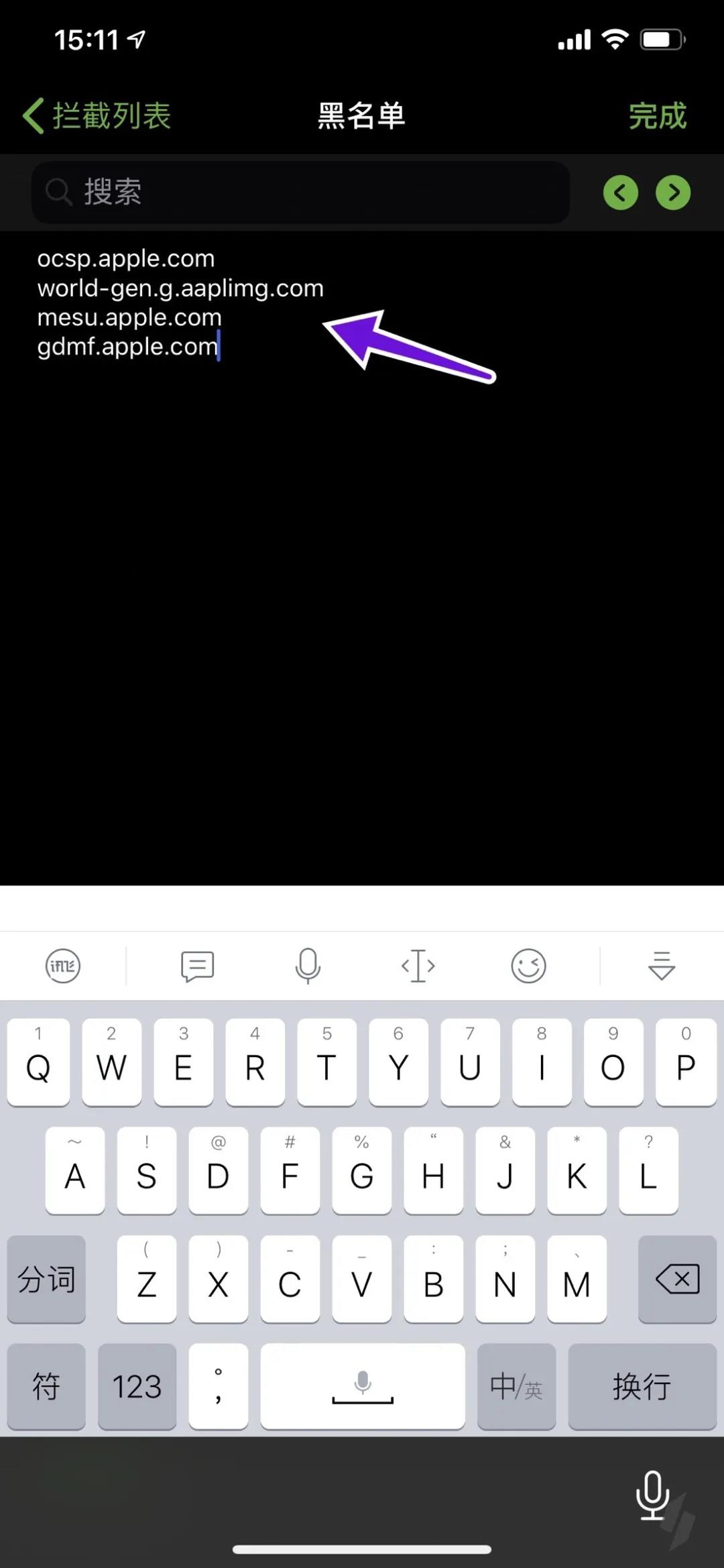Open the 符 symbols keyboard
This screenshot has width=724, height=1568.
(x=46, y=1386)
